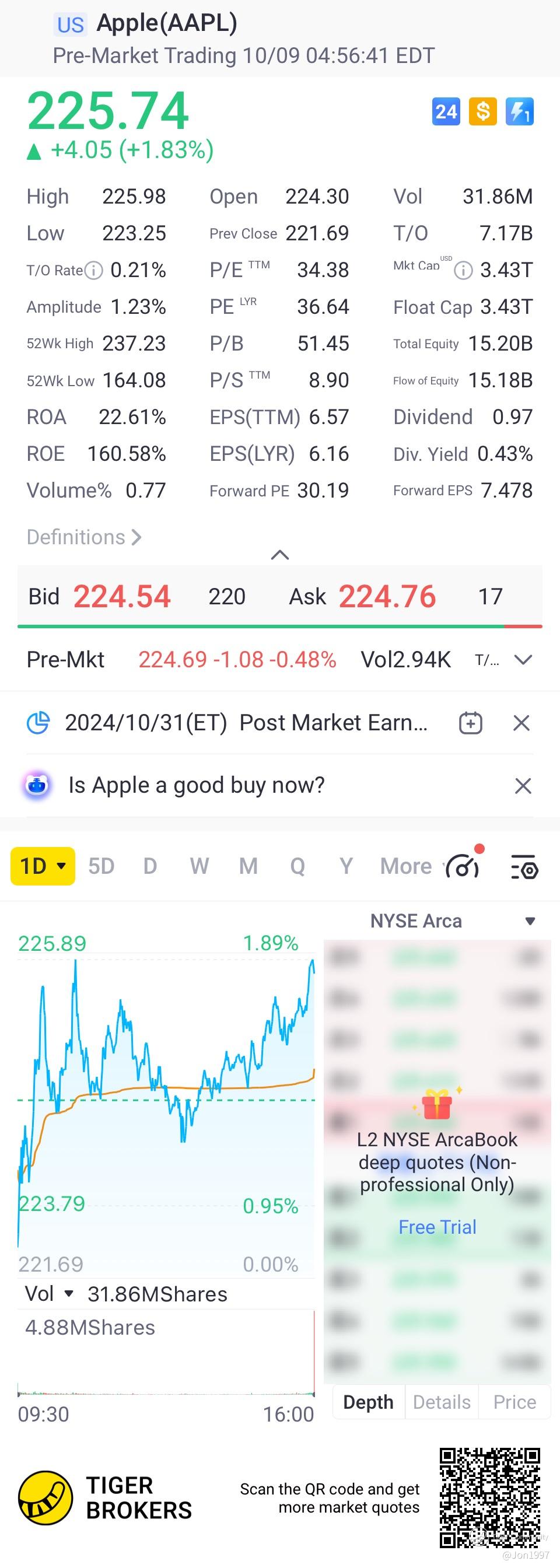The height and width of the screenshot is (1568, 560).
Task: Change the NYSE Arca exchange dropdown
Action: pos(530,921)
